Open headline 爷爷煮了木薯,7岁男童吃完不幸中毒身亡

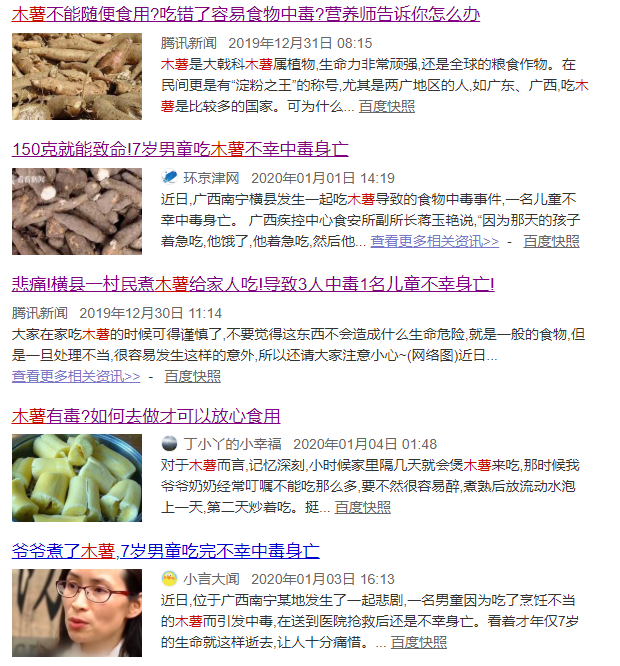coord(166,550)
